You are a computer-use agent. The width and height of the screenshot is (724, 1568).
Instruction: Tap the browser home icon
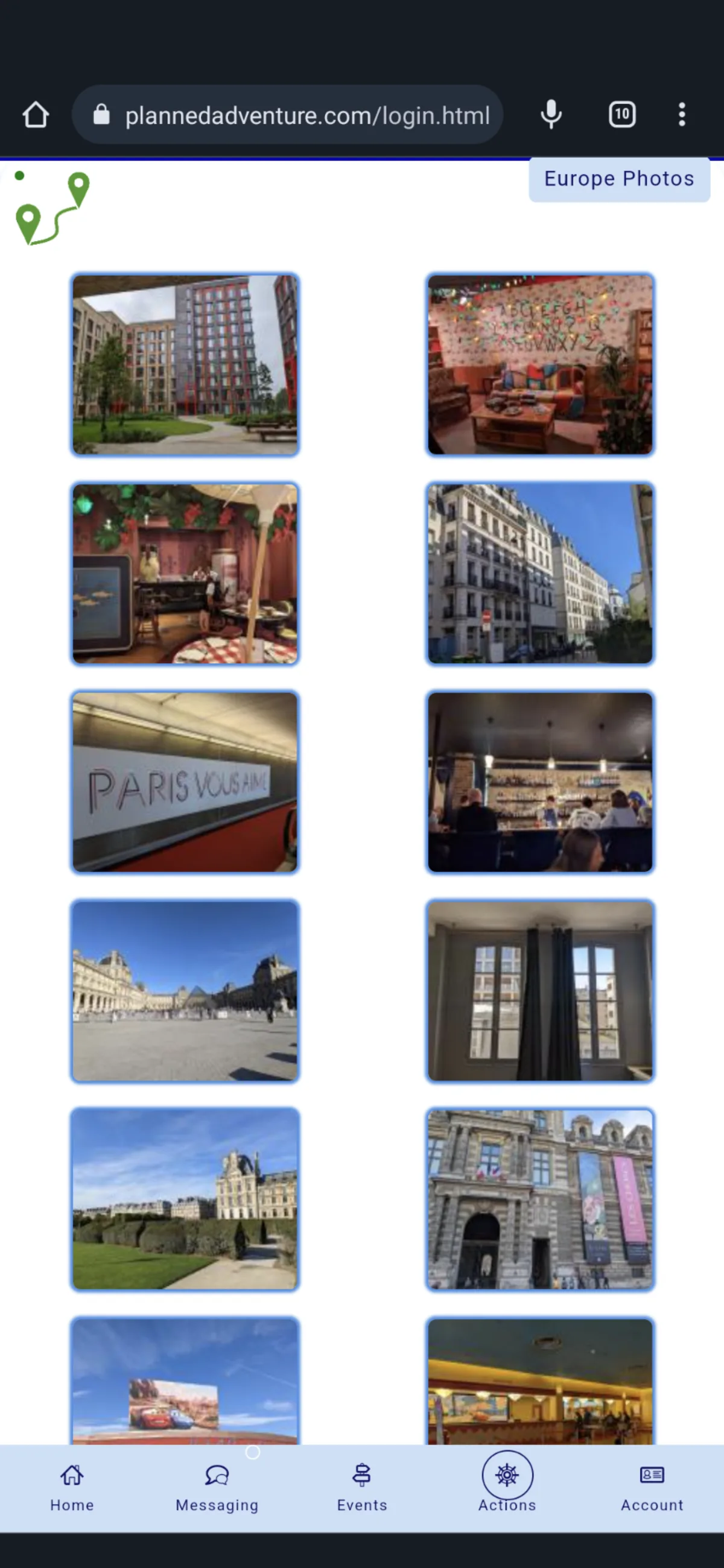click(36, 115)
